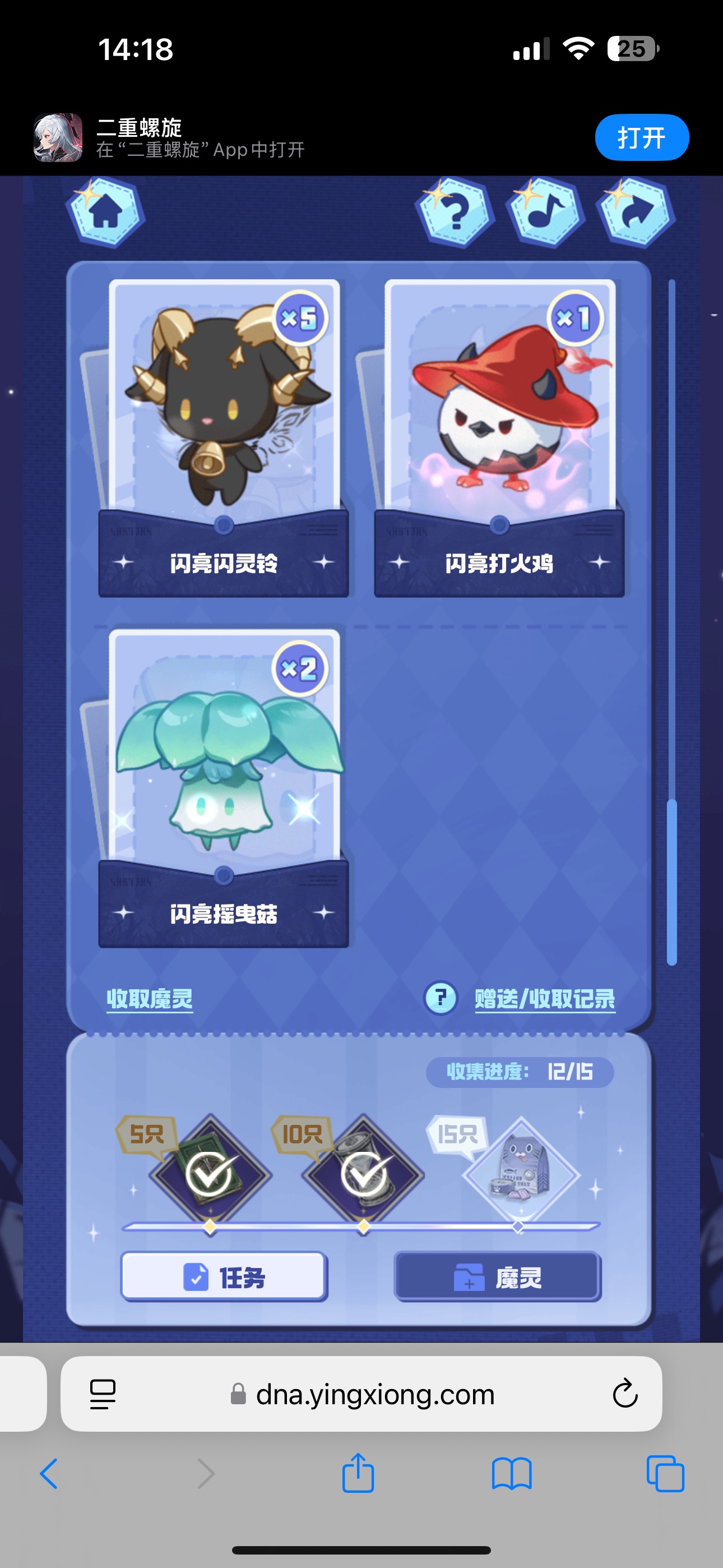Open Safari page settings menu
Image resolution: width=723 pixels, height=1568 pixels.
[103, 1393]
